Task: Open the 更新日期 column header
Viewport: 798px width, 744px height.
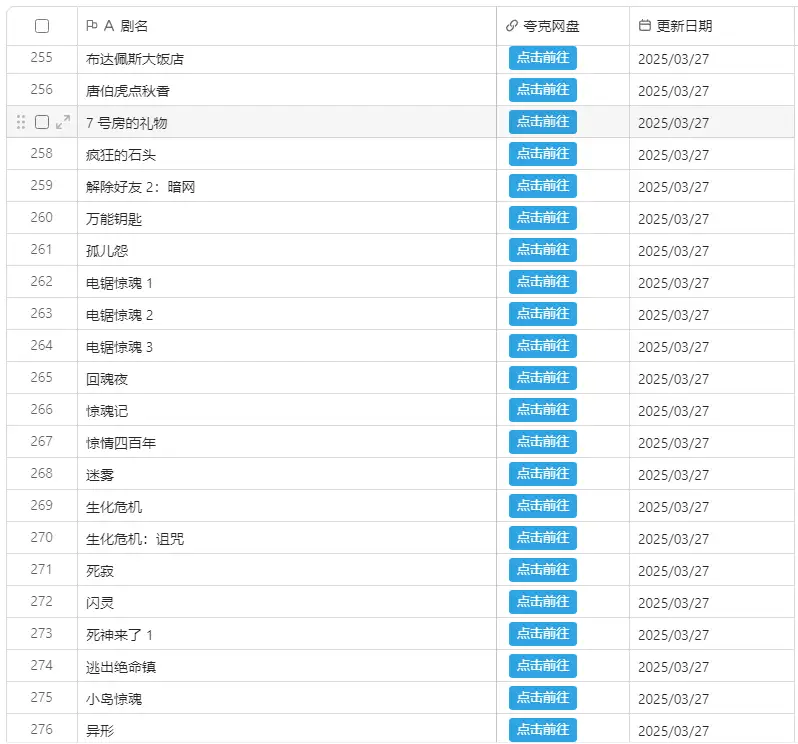Action: tap(684, 26)
